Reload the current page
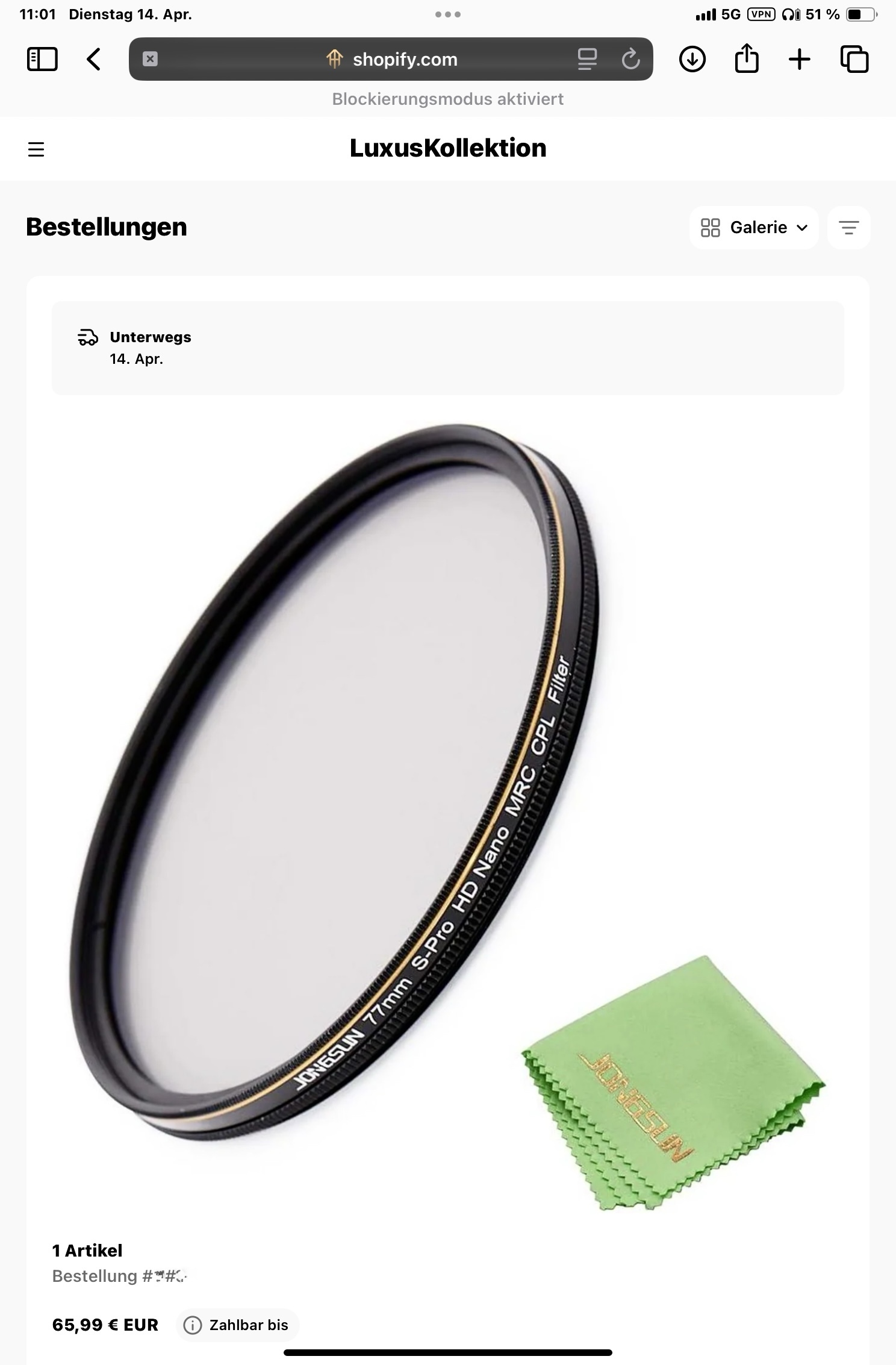896x1365 pixels. [630, 60]
